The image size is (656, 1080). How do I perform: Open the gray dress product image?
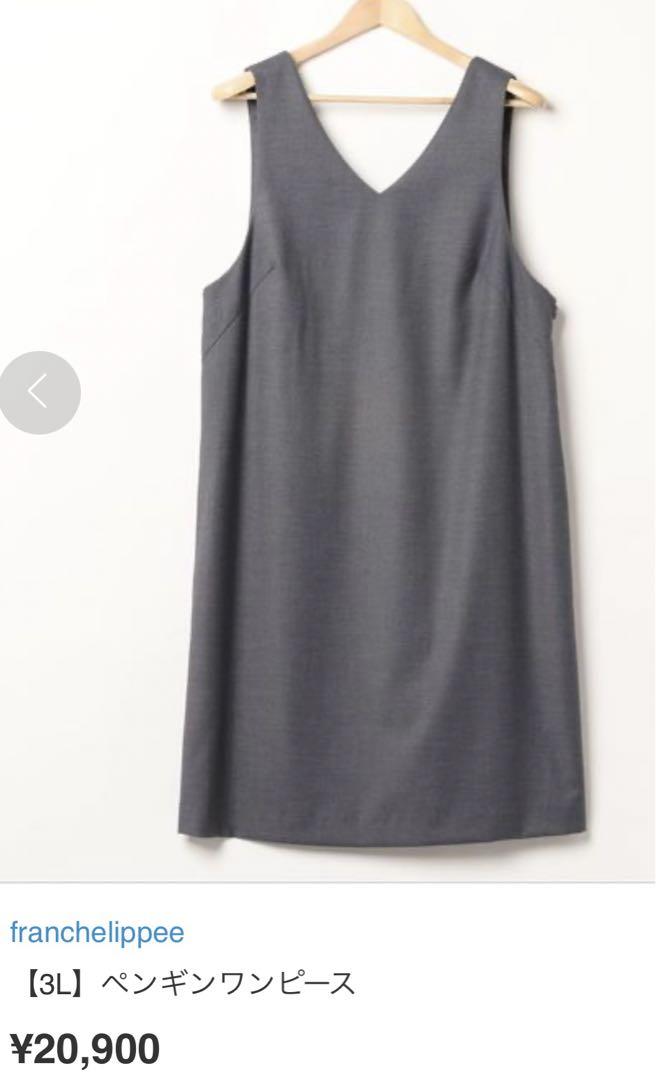click(328, 440)
